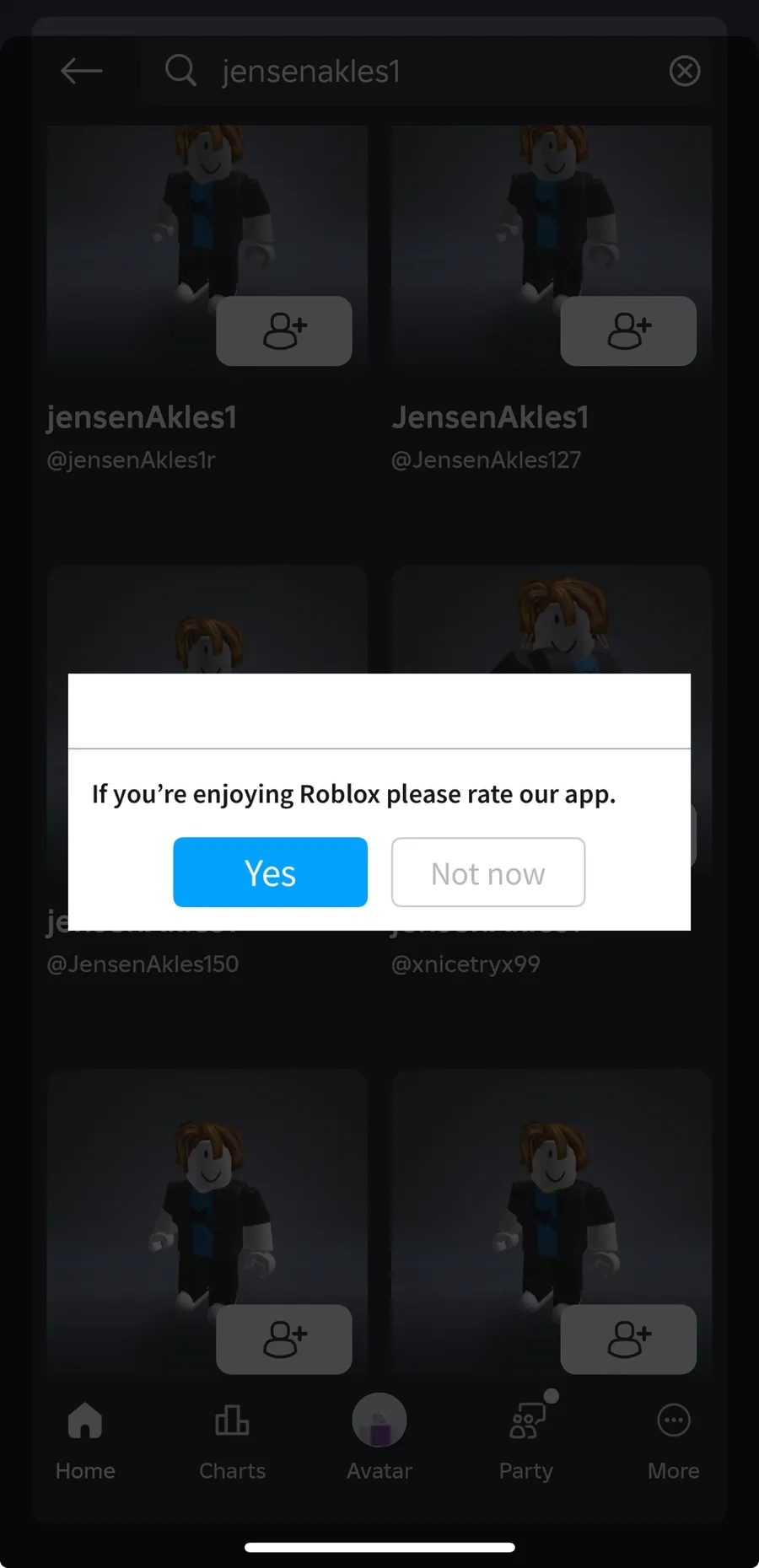The image size is (759, 1568).
Task: Add @JensenAkles127 as a friend
Action: tap(628, 330)
